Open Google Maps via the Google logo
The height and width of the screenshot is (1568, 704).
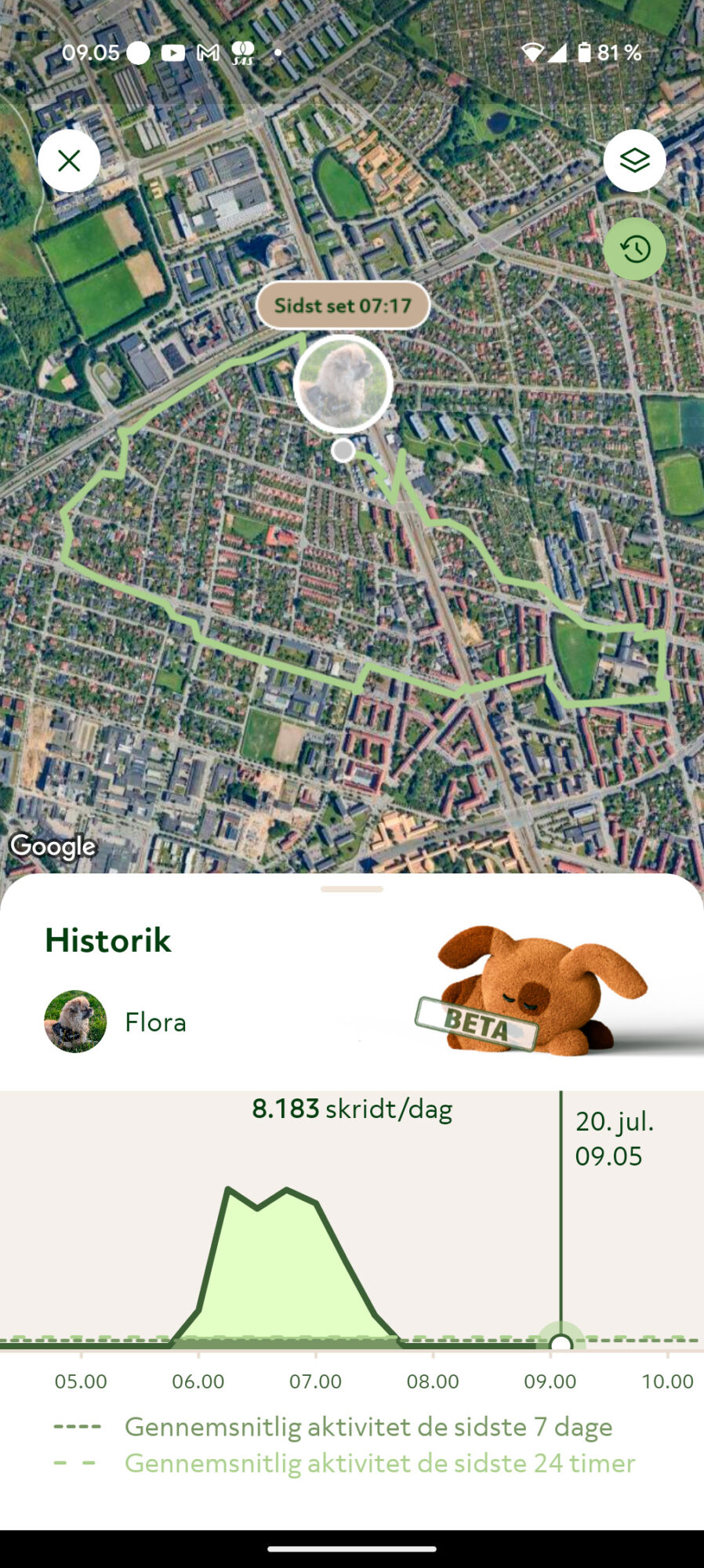[x=53, y=846]
